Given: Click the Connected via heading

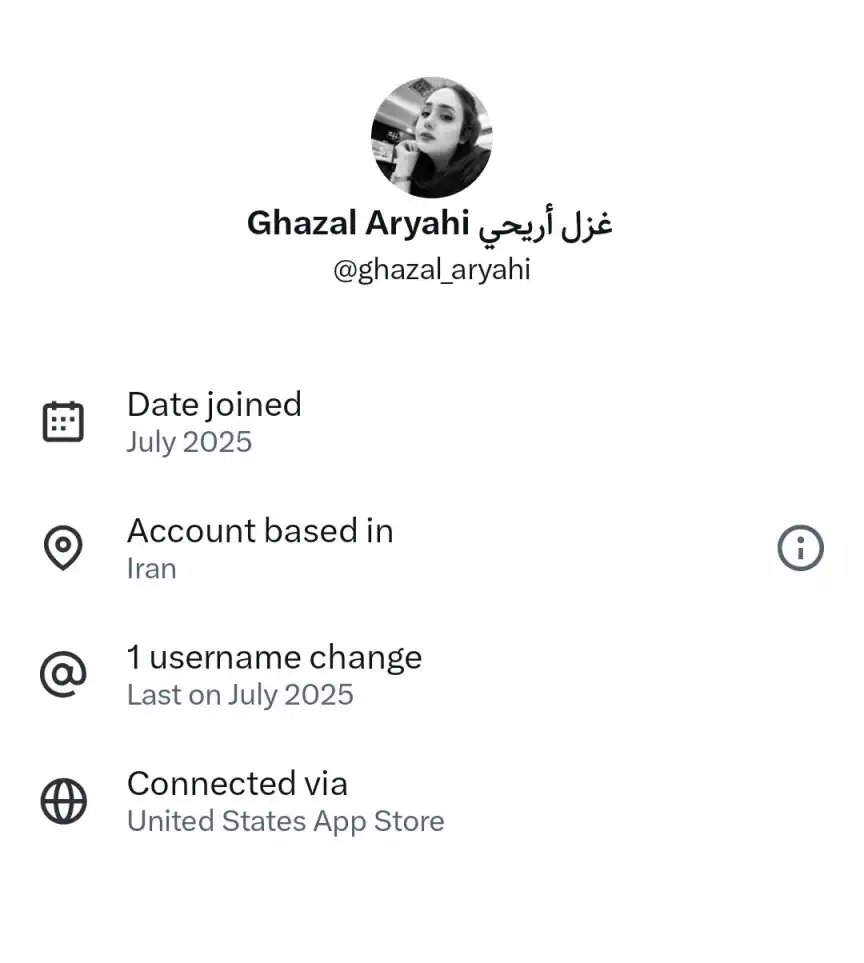Looking at the screenshot, I should coord(237,784).
